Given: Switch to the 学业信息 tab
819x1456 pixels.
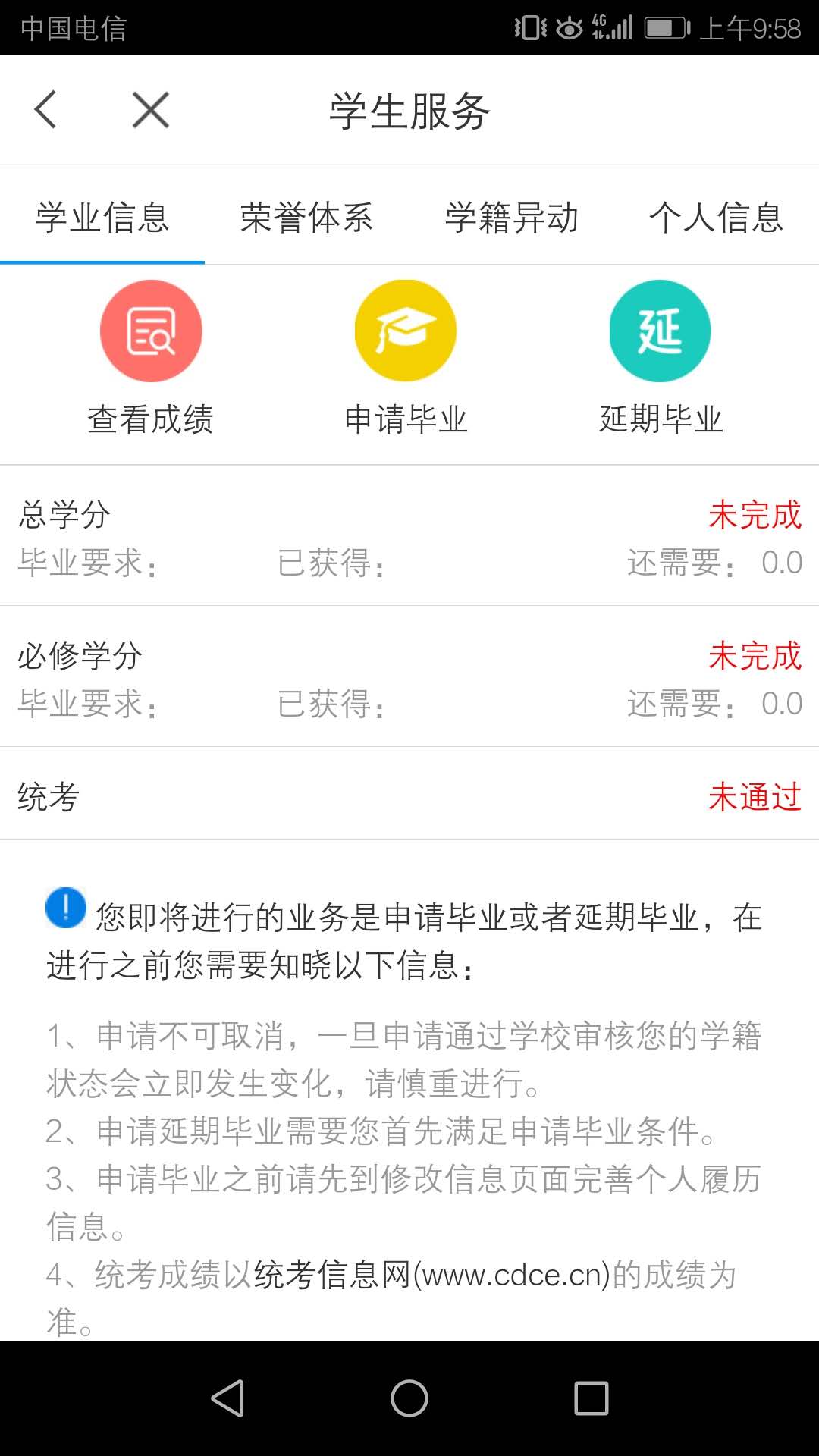Looking at the screenshot, I should 102,218.
